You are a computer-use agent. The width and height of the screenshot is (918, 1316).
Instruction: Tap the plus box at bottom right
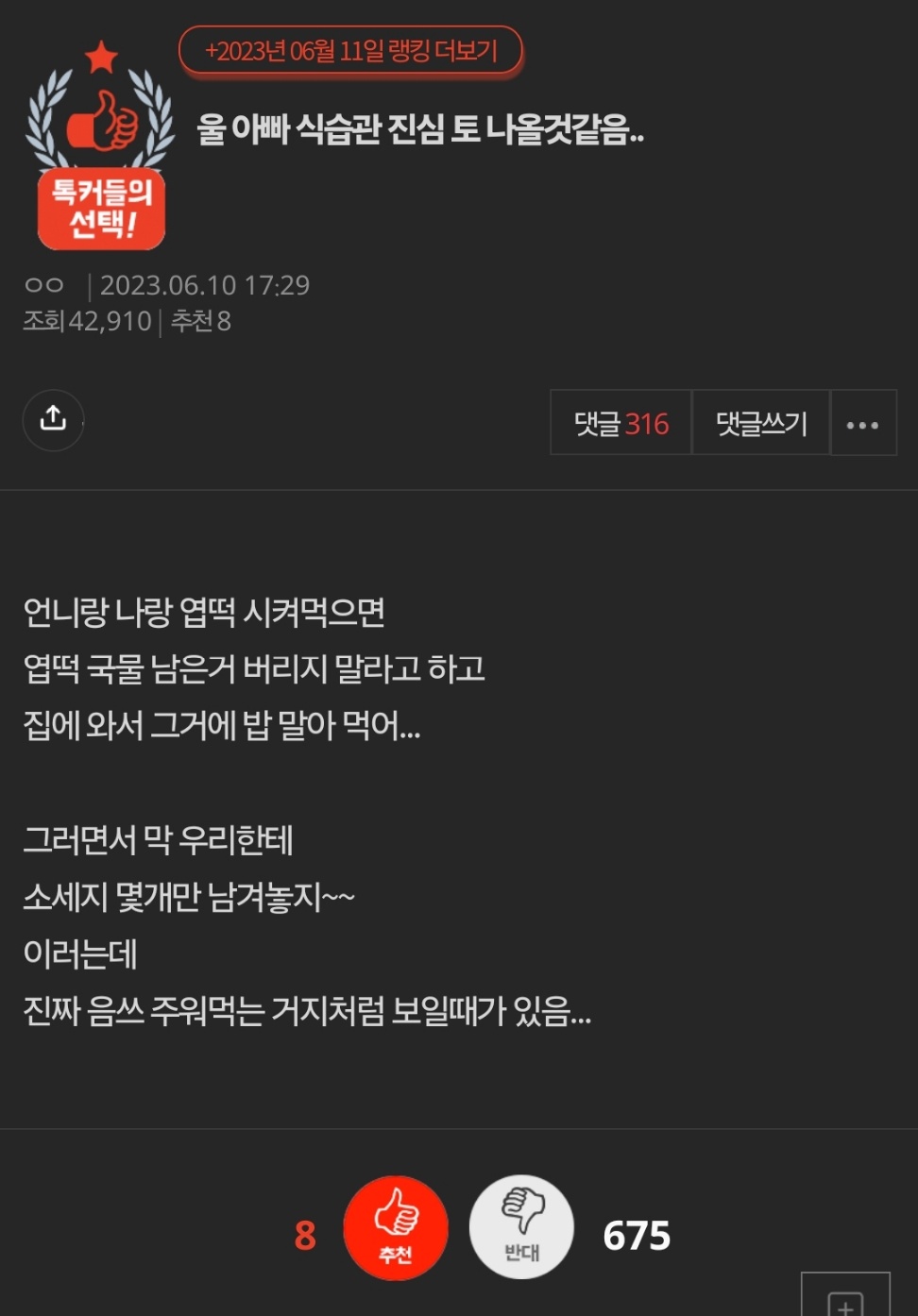pyautogui.click(x=845, y=1301)
